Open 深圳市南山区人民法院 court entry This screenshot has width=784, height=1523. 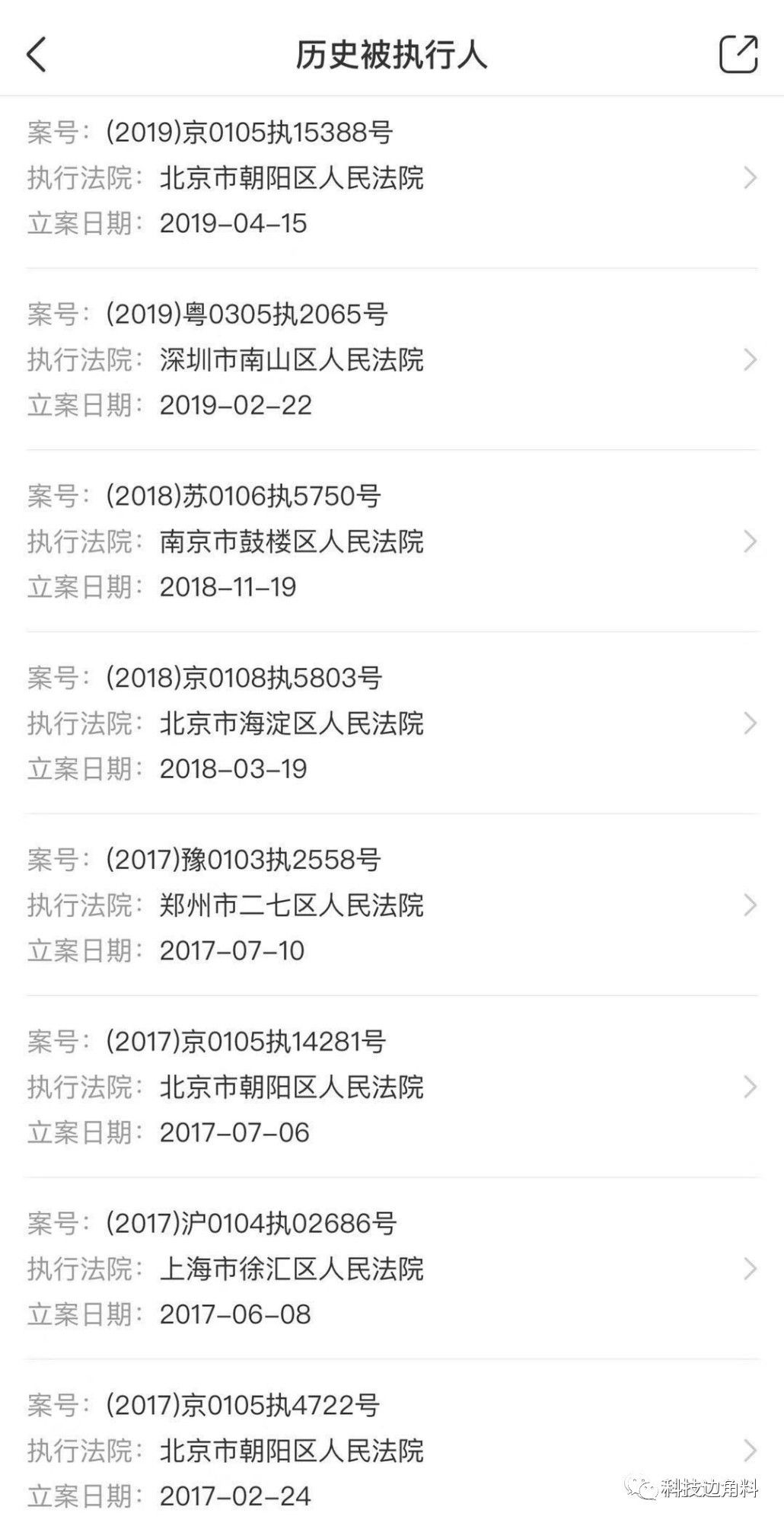point(293,361)
